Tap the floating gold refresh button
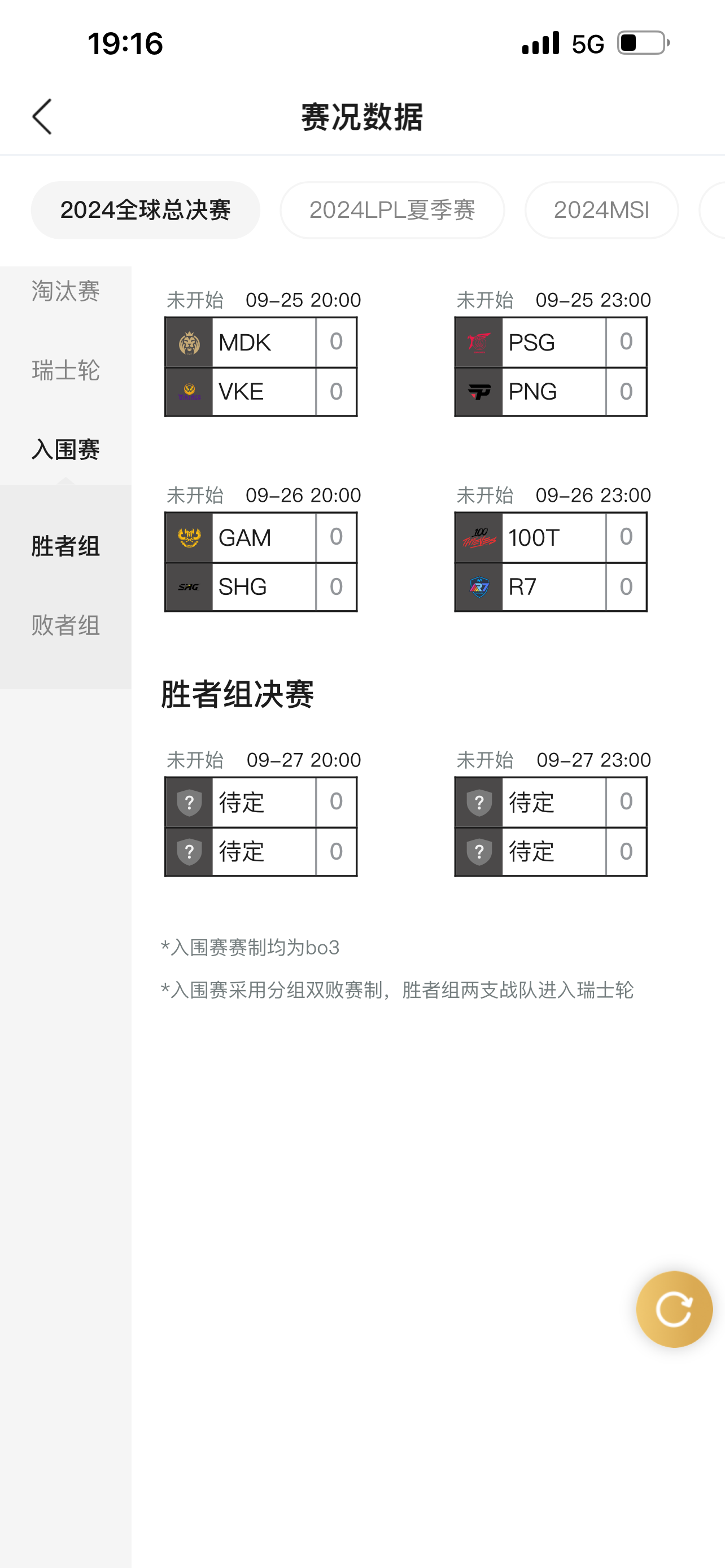Viewport: 725px width, 1568px height. [674, 1309]
